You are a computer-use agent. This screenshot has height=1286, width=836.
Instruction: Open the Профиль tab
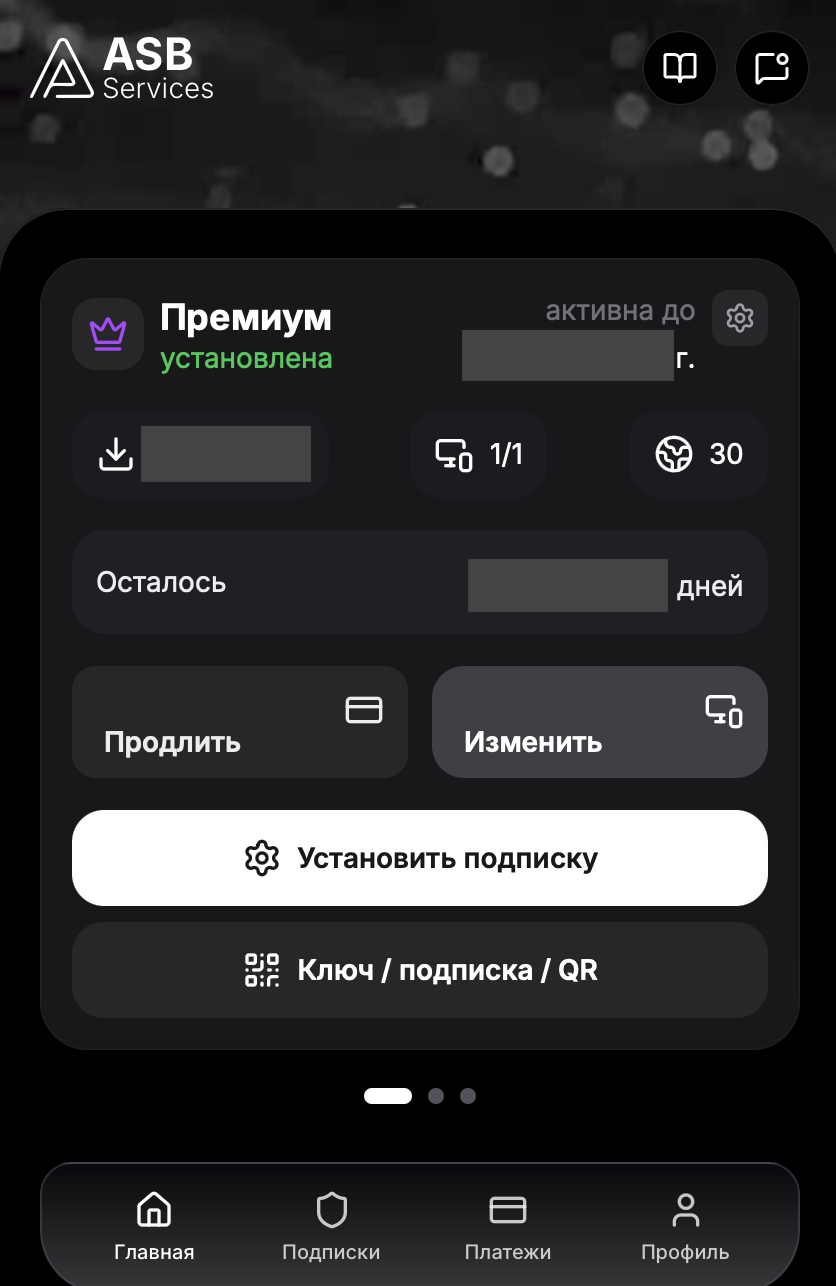click(685, 1226)
